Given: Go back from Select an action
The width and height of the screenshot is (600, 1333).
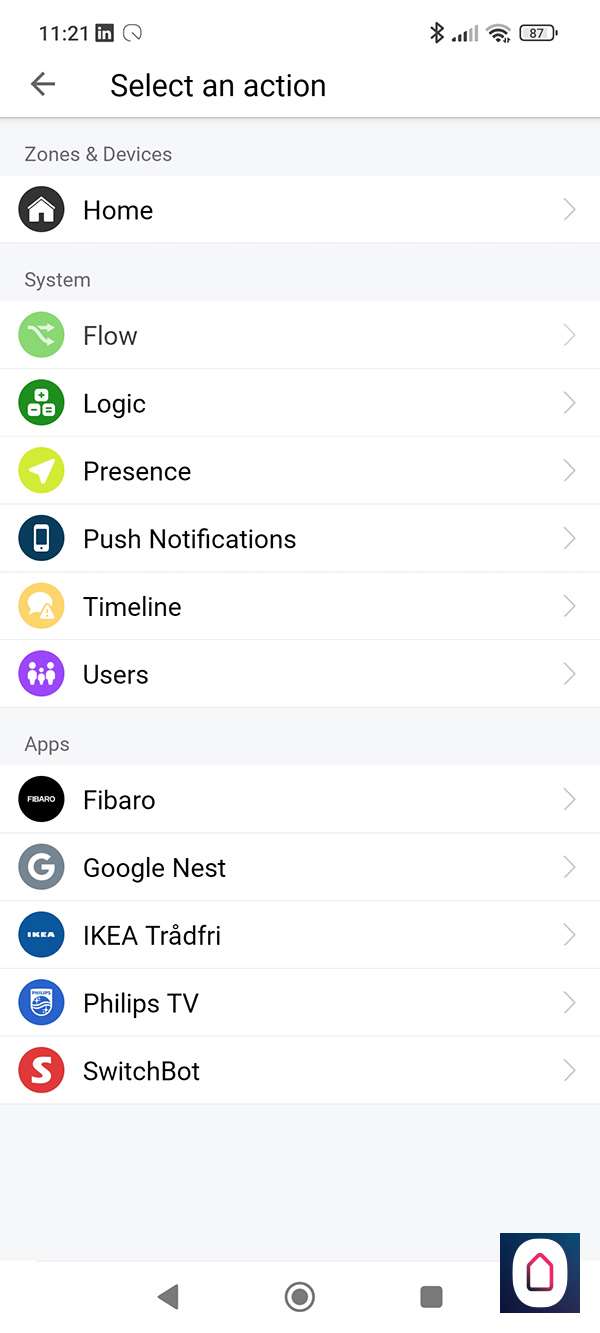Looking at the screenshot, I should pos(43,85).
